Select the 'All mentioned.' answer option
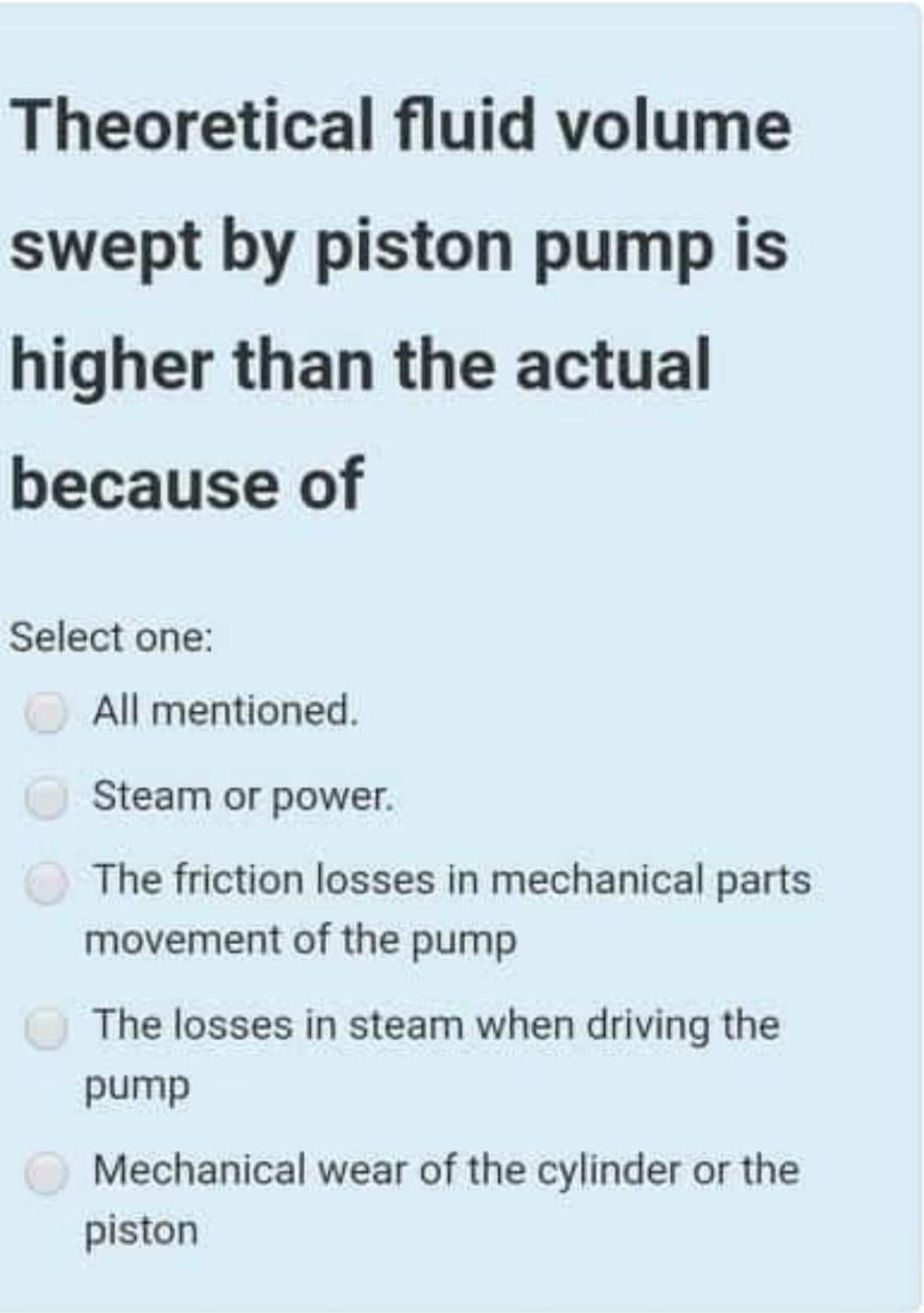The width and height of the screenshot is (924, 1313). tap(46, 713)
